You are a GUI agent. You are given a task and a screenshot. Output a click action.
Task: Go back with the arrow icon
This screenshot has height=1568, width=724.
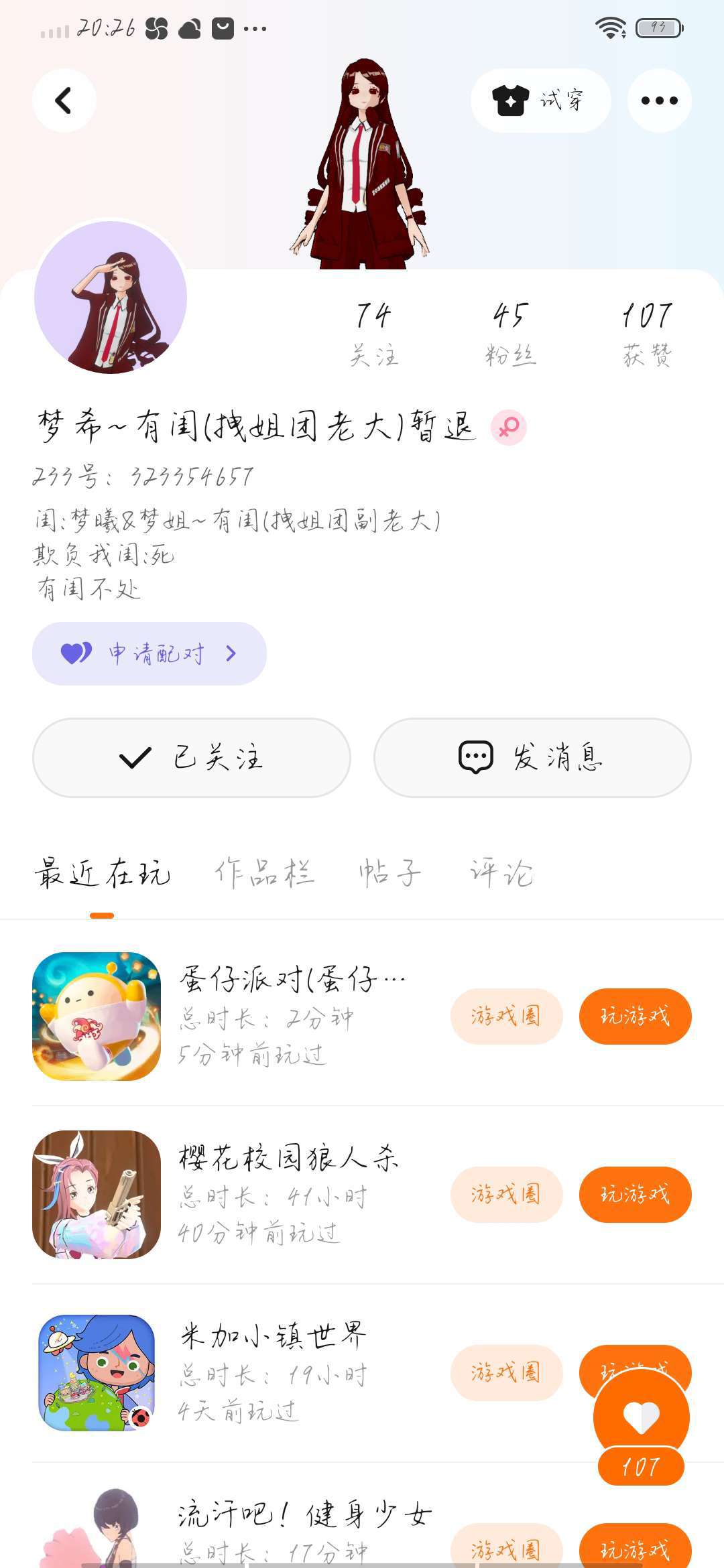click(64, 101)
